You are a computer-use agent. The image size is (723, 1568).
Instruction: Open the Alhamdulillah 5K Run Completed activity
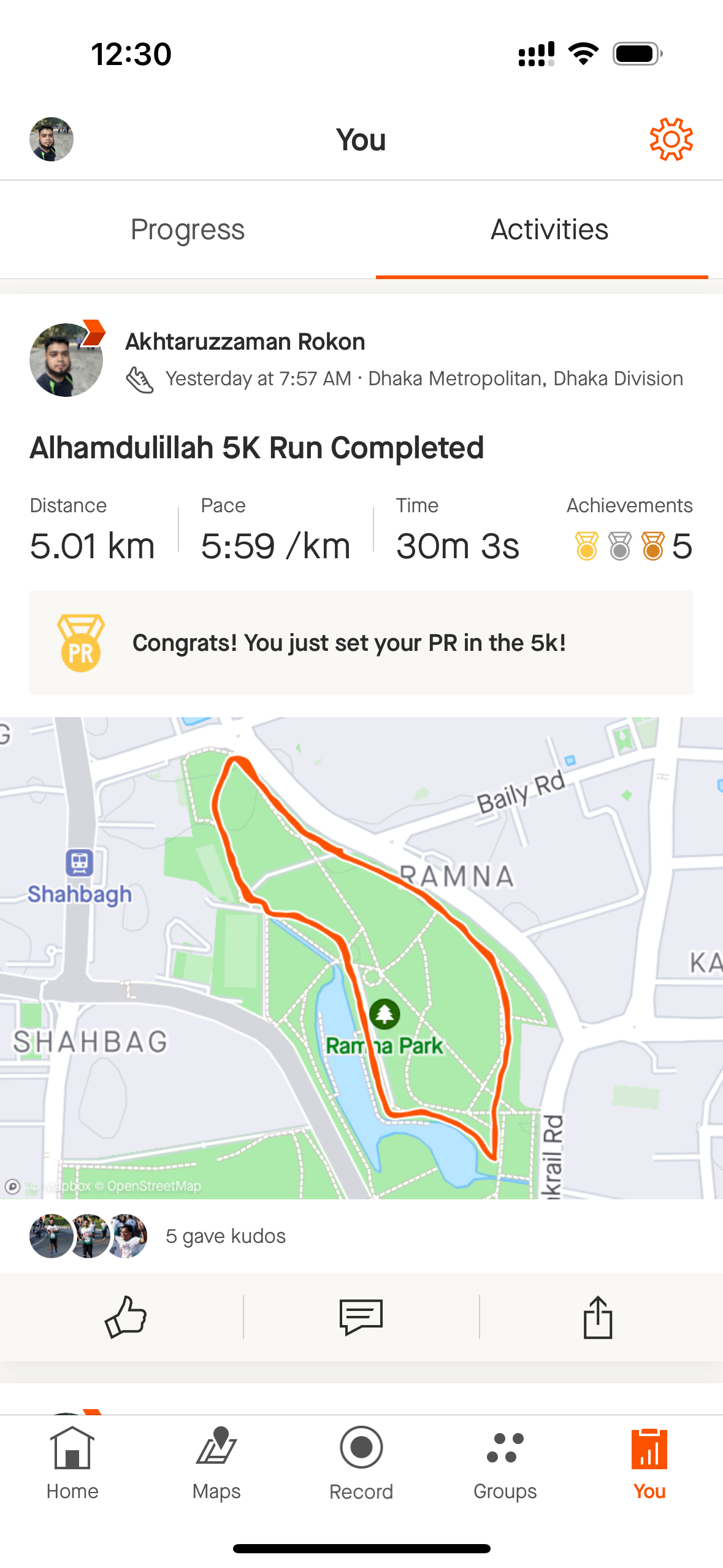(257, 448)
